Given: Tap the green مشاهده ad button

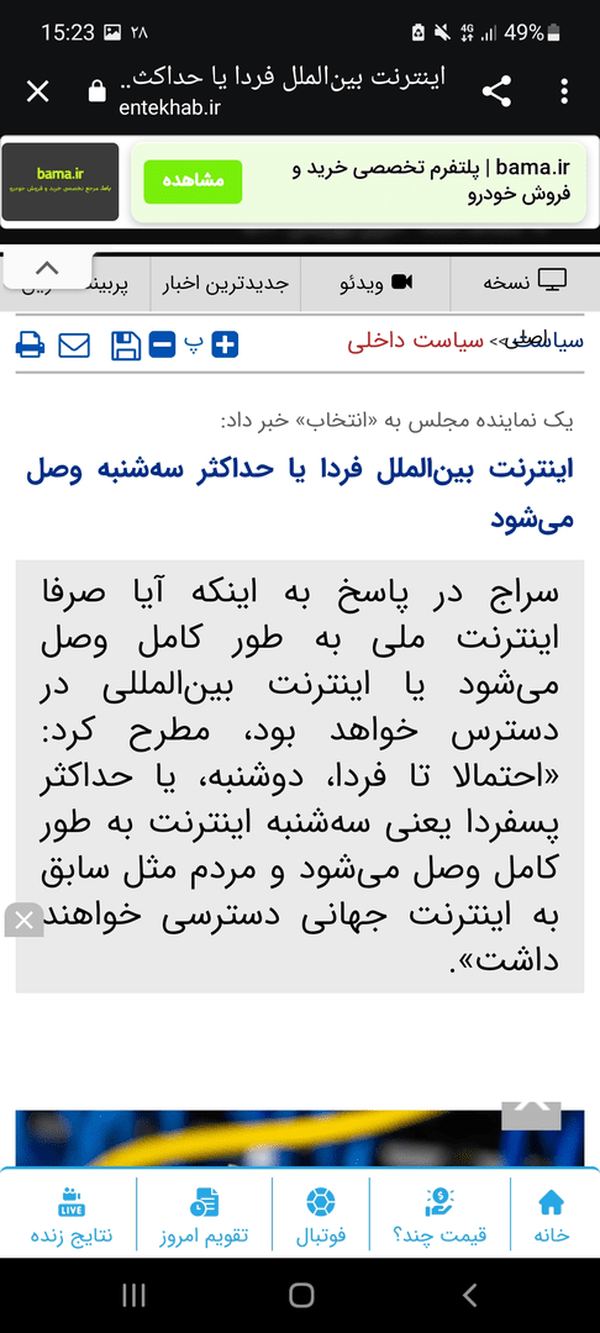Looking at the screenshot, I should pyautogui.click(x=192, y=181).
